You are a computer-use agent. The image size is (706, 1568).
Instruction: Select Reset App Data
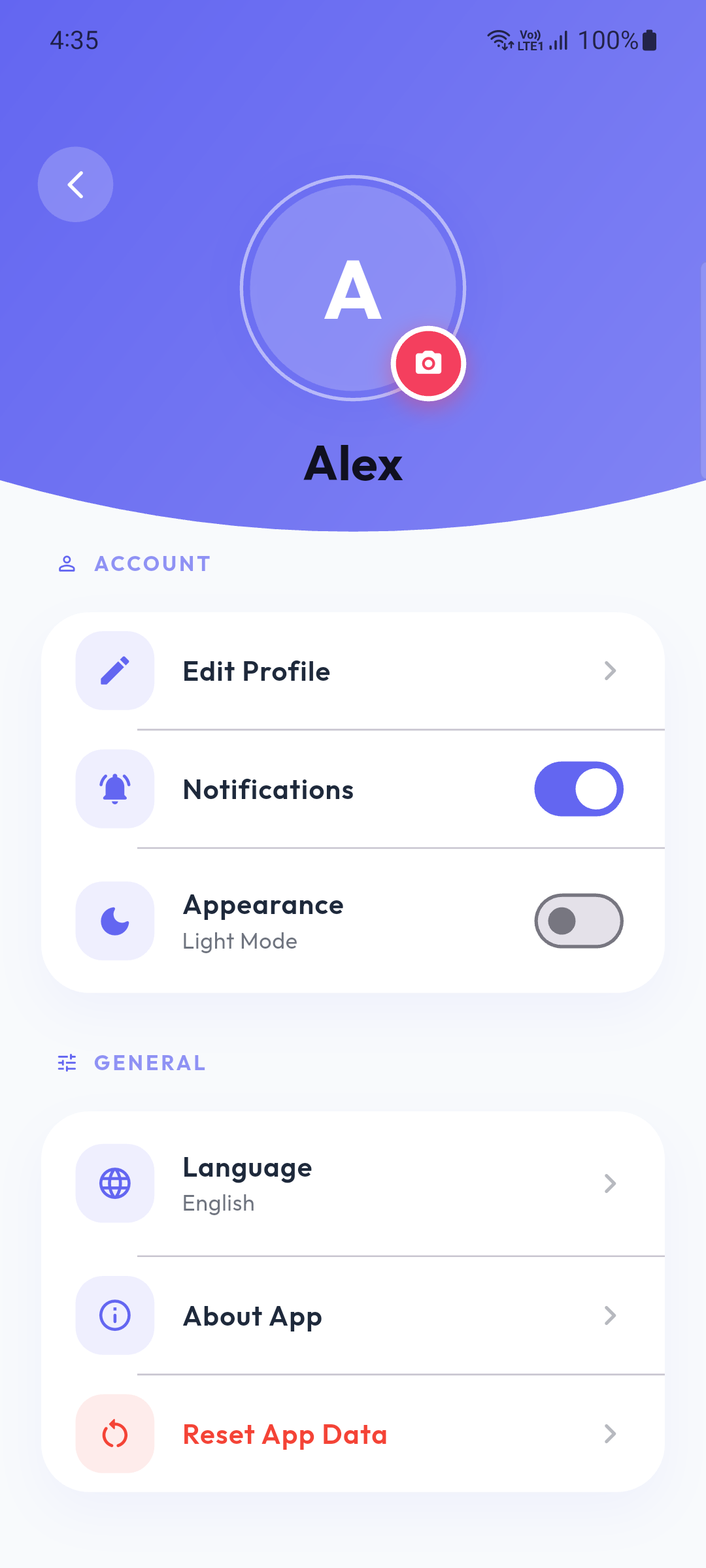pyautogui.click(x=353, y=1434)
